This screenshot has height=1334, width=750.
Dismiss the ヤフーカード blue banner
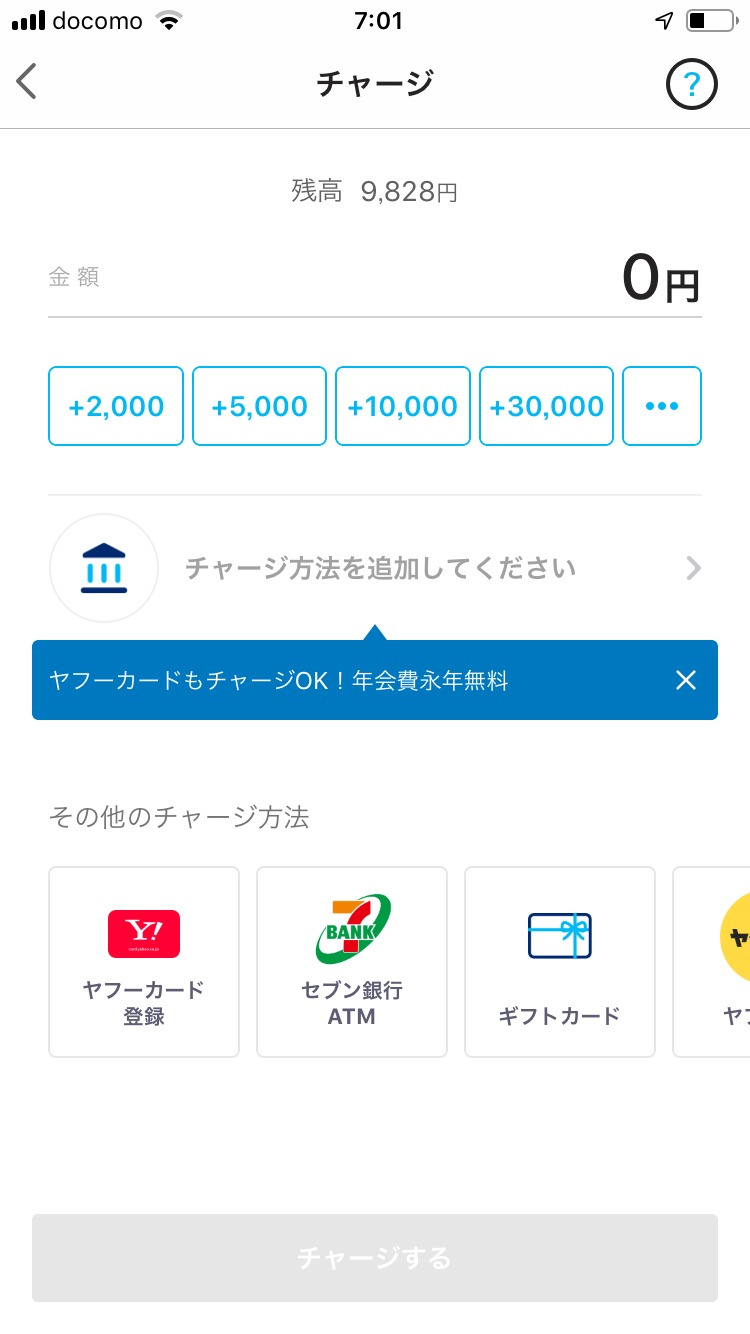pyautogui.click(x=685, y=680)
